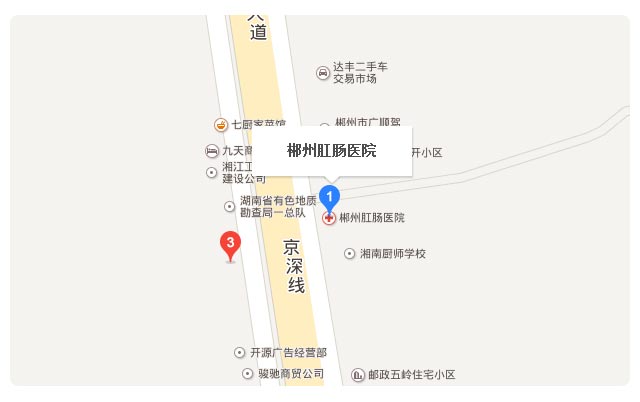
Task: Select the red map marker numbered 3
Action: [231, 244]
